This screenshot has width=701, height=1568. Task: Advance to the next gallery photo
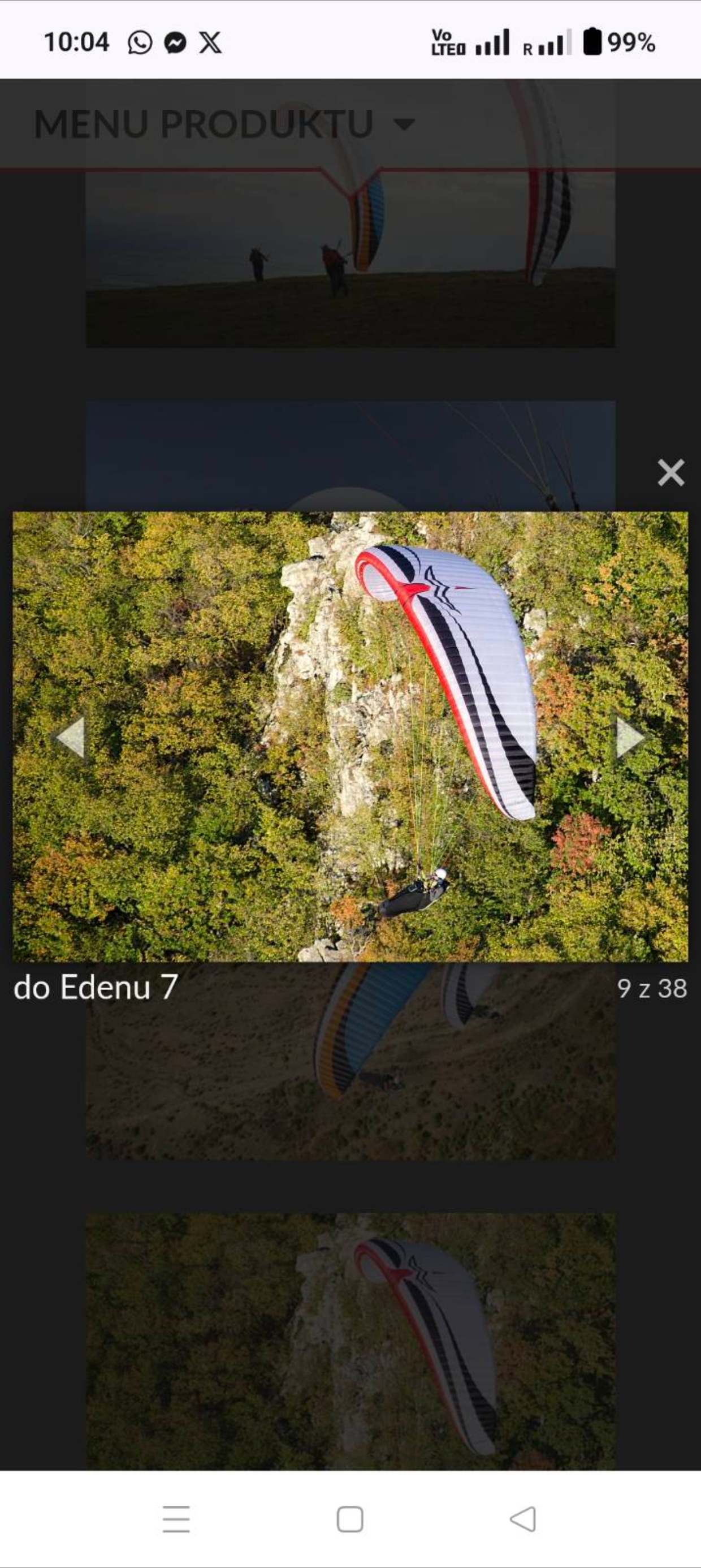[x=630, y=737]
